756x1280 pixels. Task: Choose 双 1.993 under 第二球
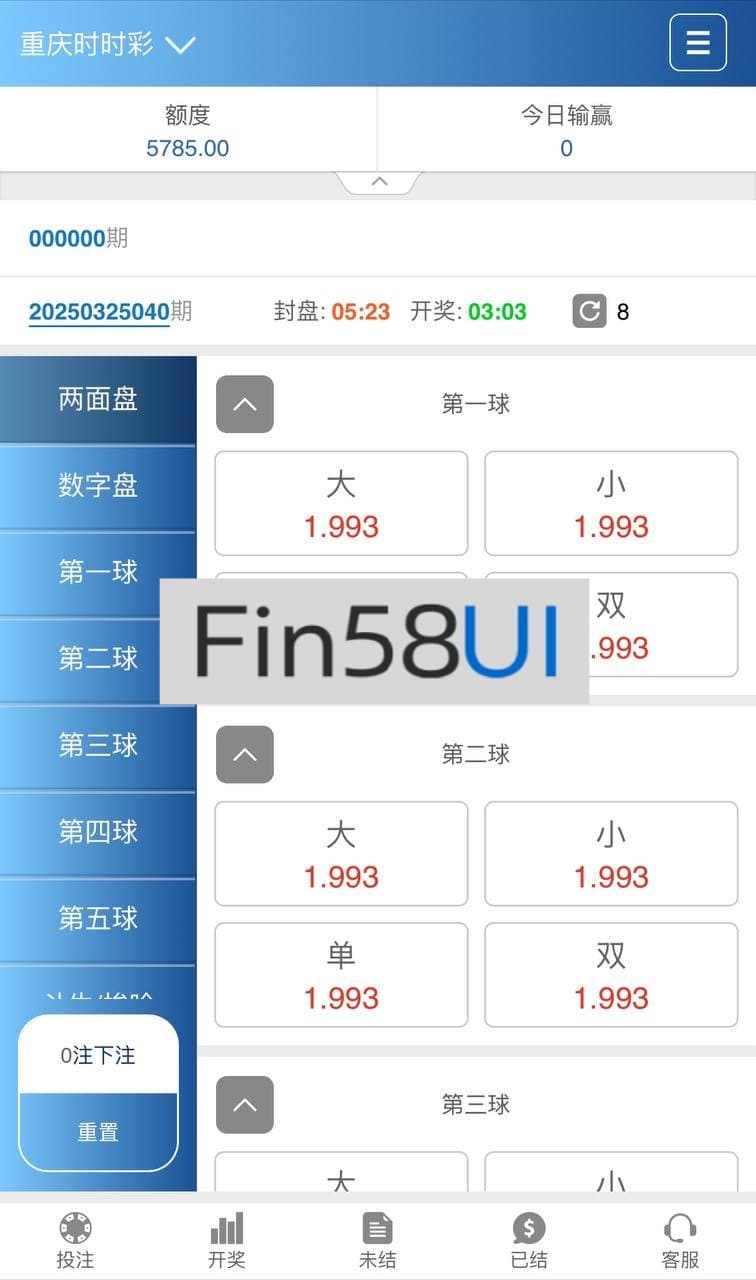coord(611,975)
